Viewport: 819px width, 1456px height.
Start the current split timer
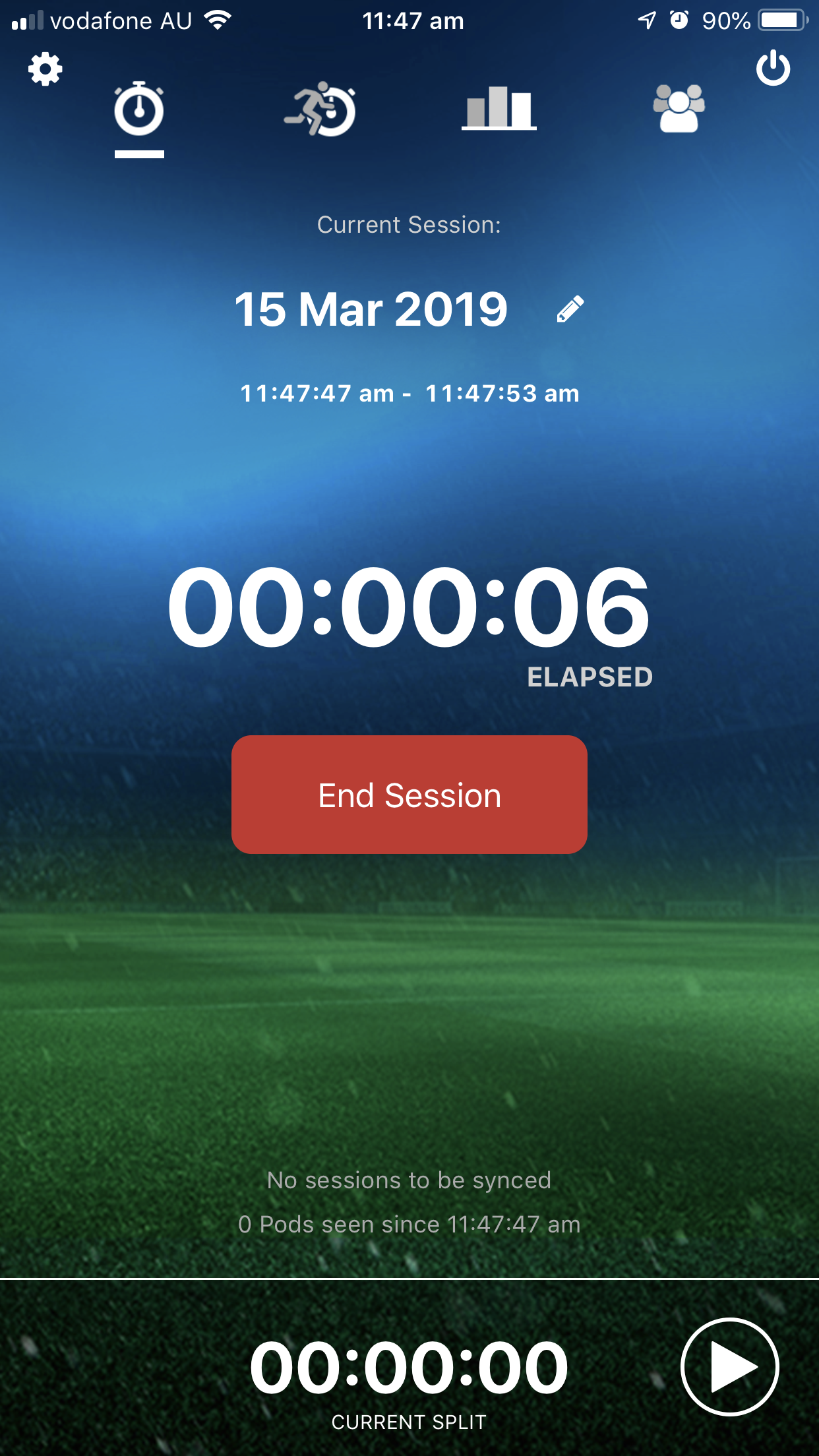(x=729, y=1367)
